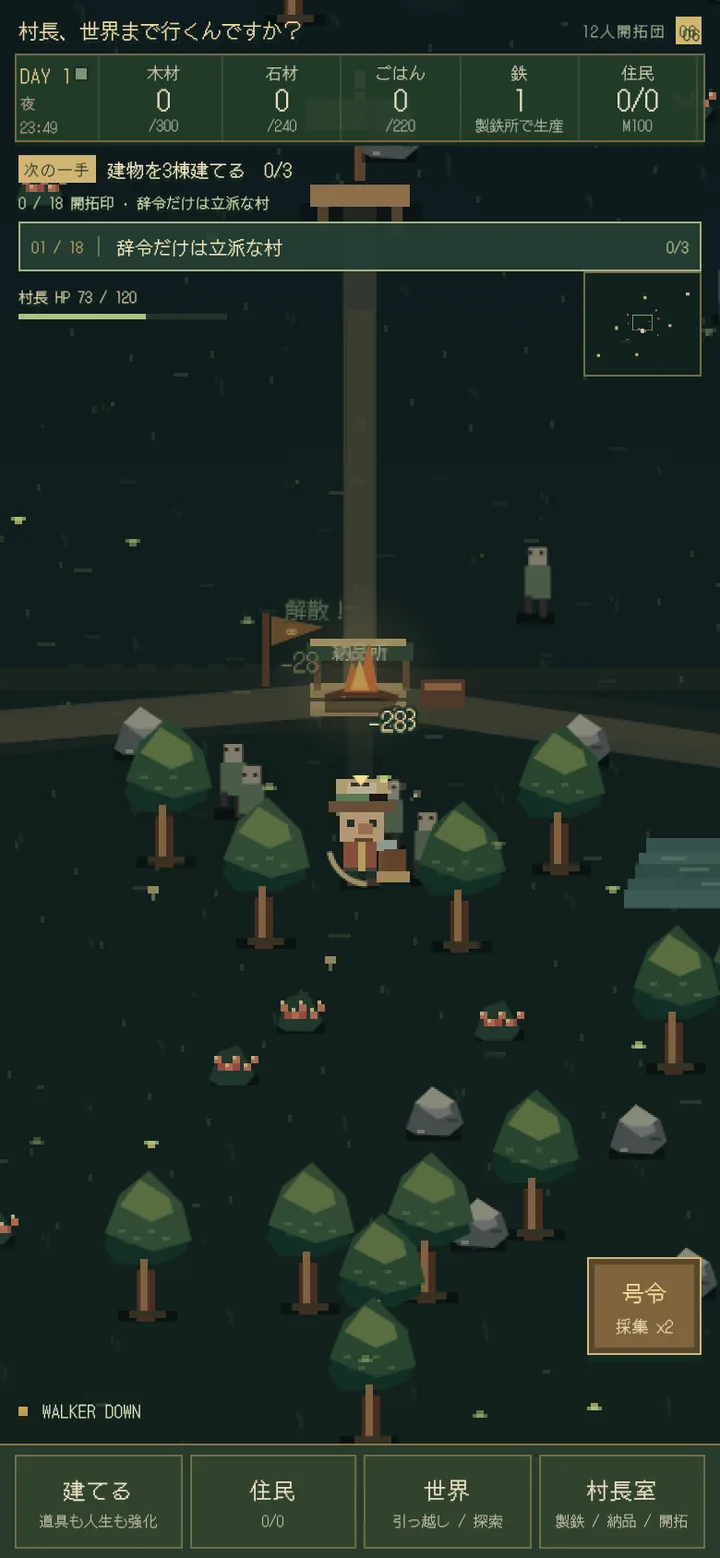The width and height of the screenshot is (720, 1558).
Task: Open the 村長室 chief's office
Action: tap(621, 1501)
